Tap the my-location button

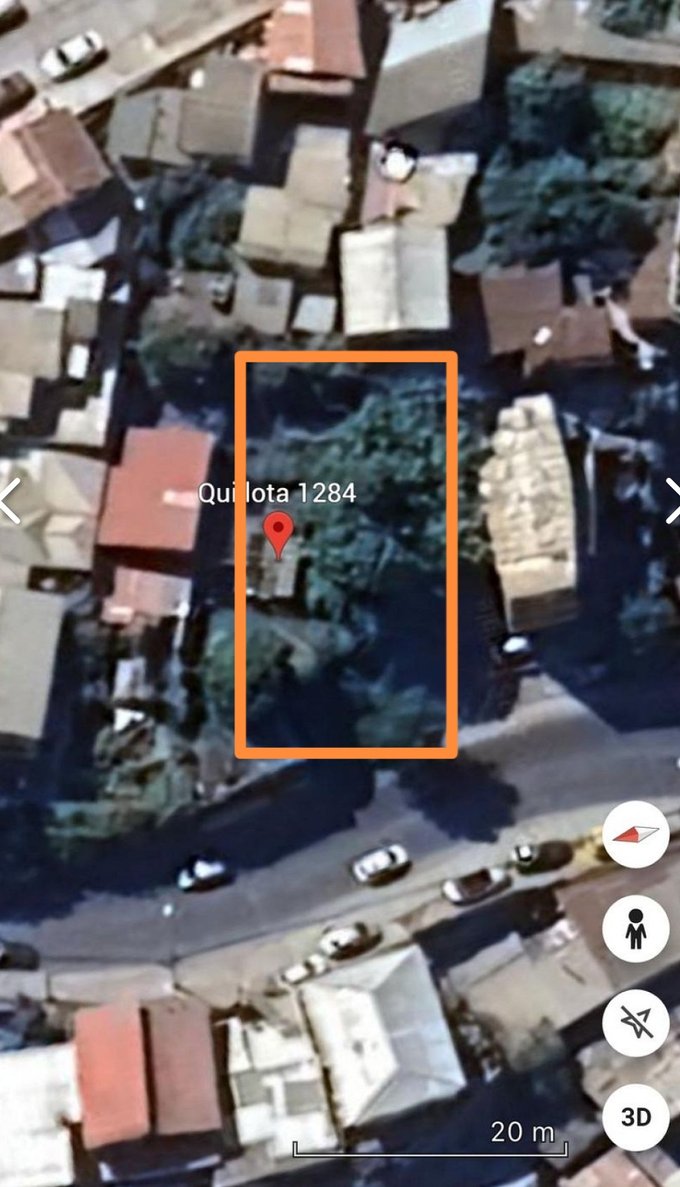coord(636,1022)
